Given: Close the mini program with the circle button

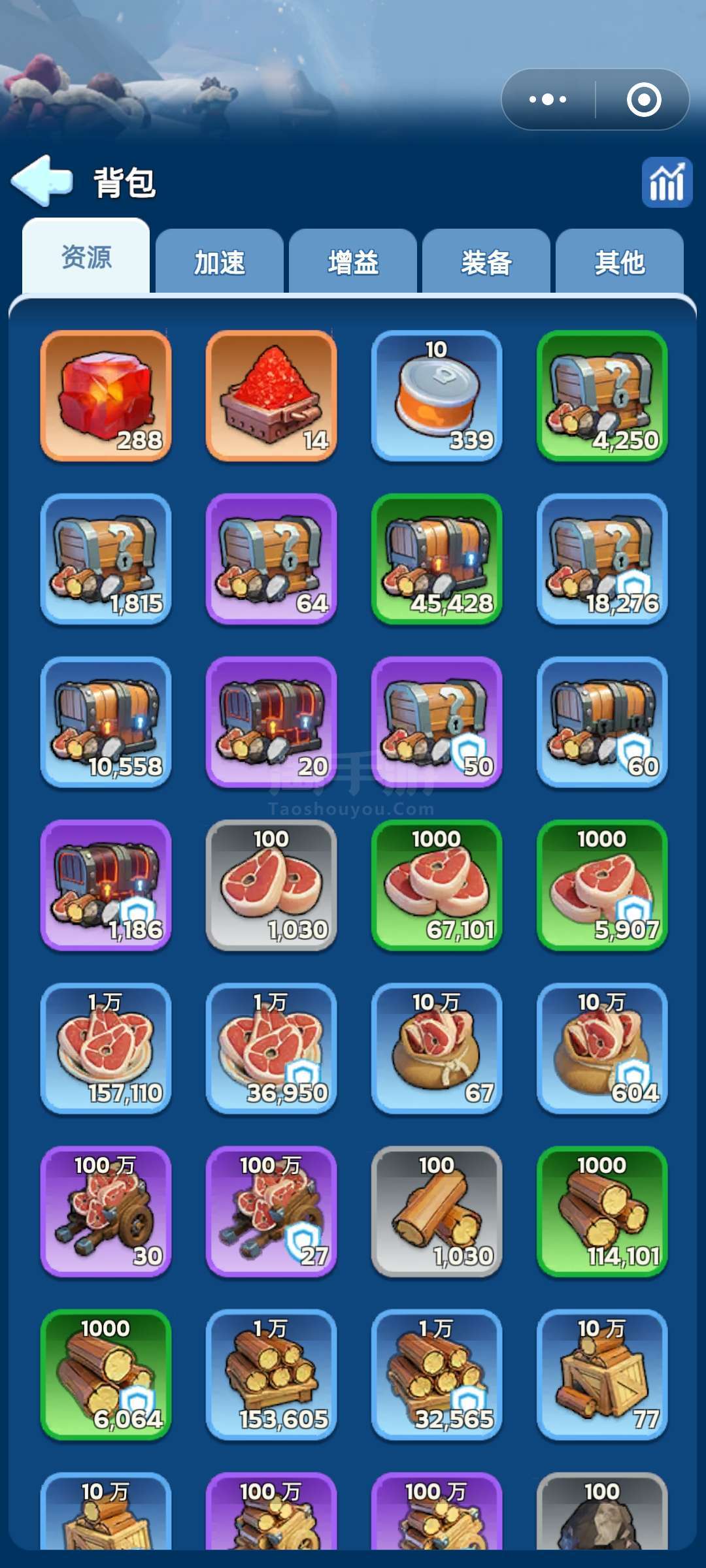Looking at the screenshot, I should [x=644, y=99].
